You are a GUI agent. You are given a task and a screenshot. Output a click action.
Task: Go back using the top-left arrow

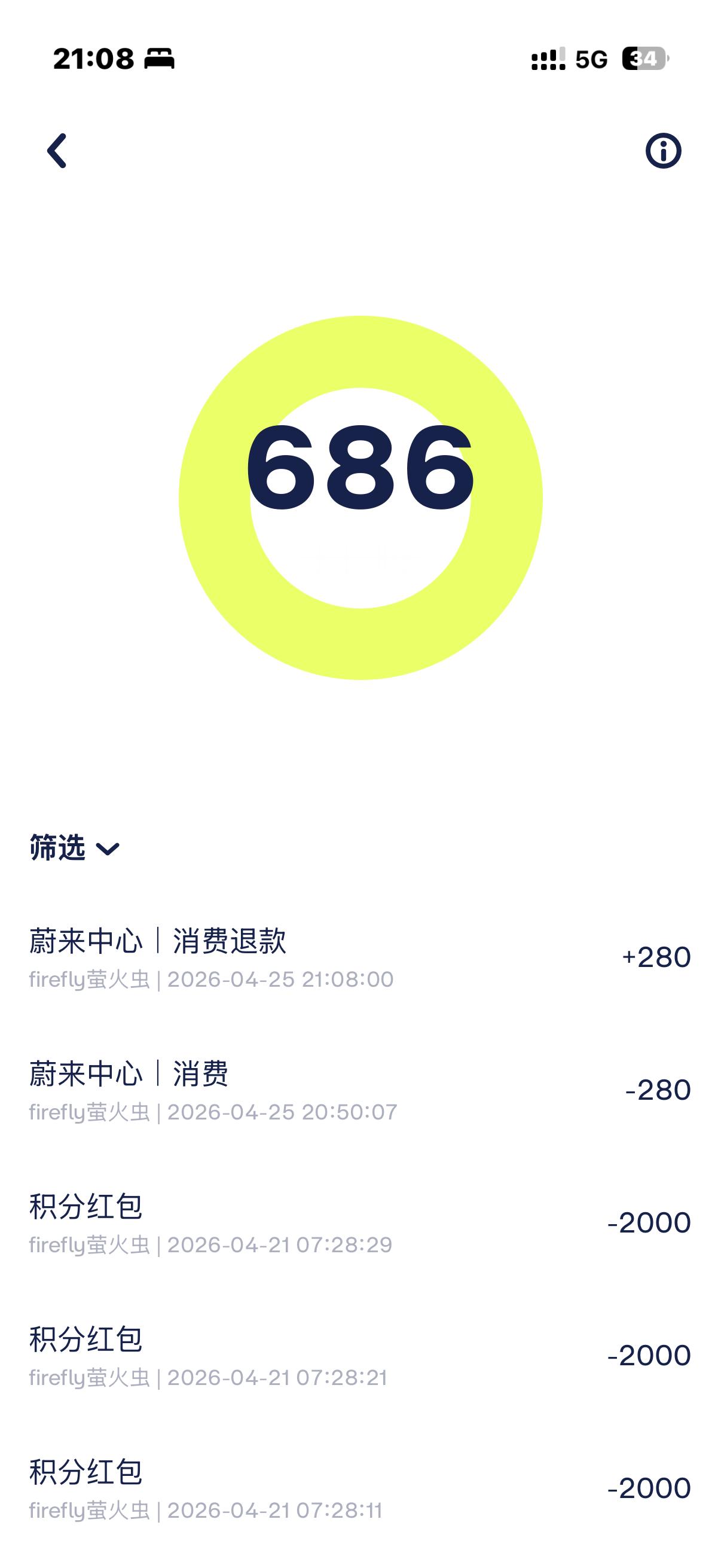(x=57, y=150)
